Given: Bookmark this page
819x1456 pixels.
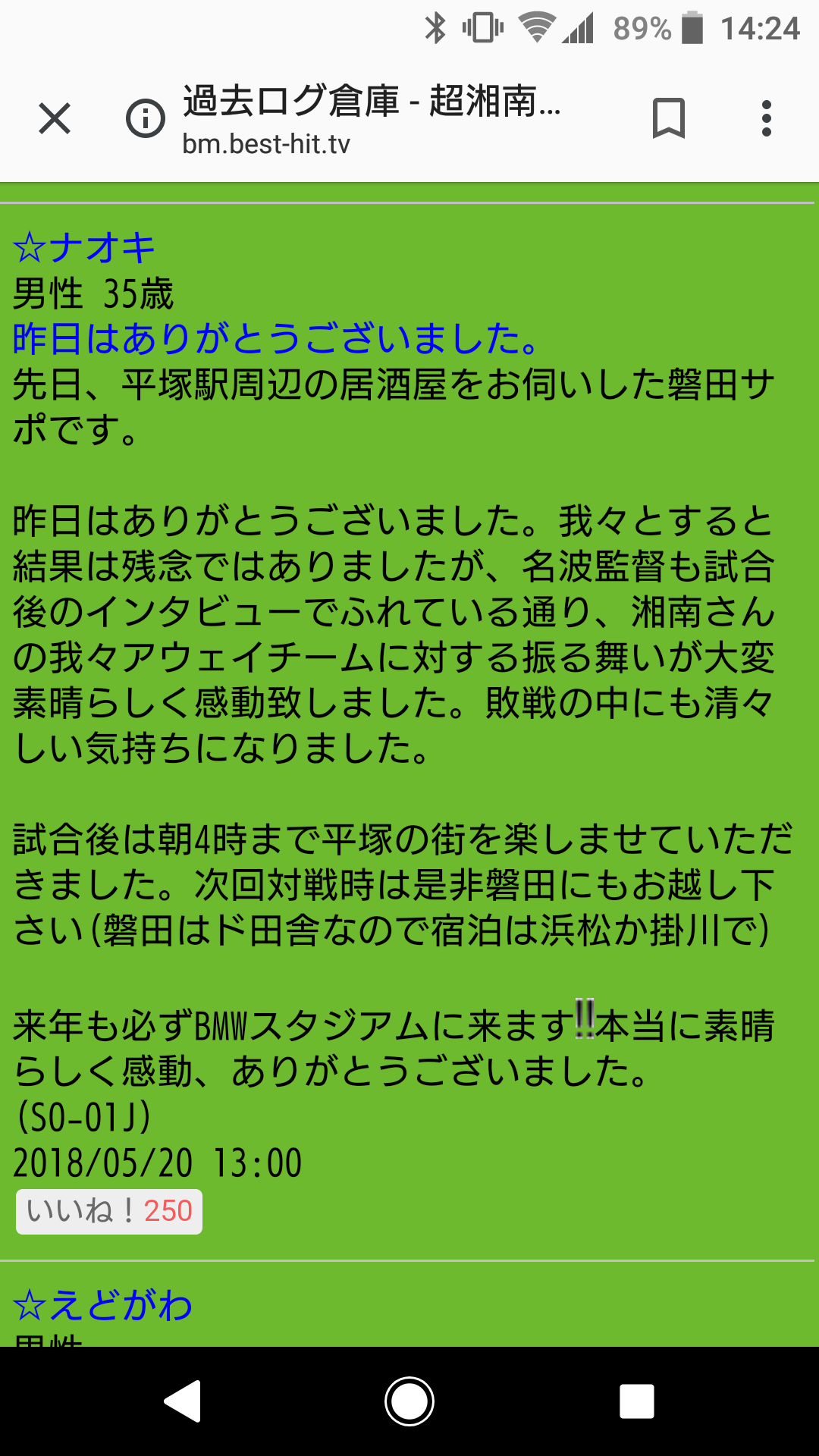Looking at the screenshot, I should pyautogui.click(x=668, y=119).
